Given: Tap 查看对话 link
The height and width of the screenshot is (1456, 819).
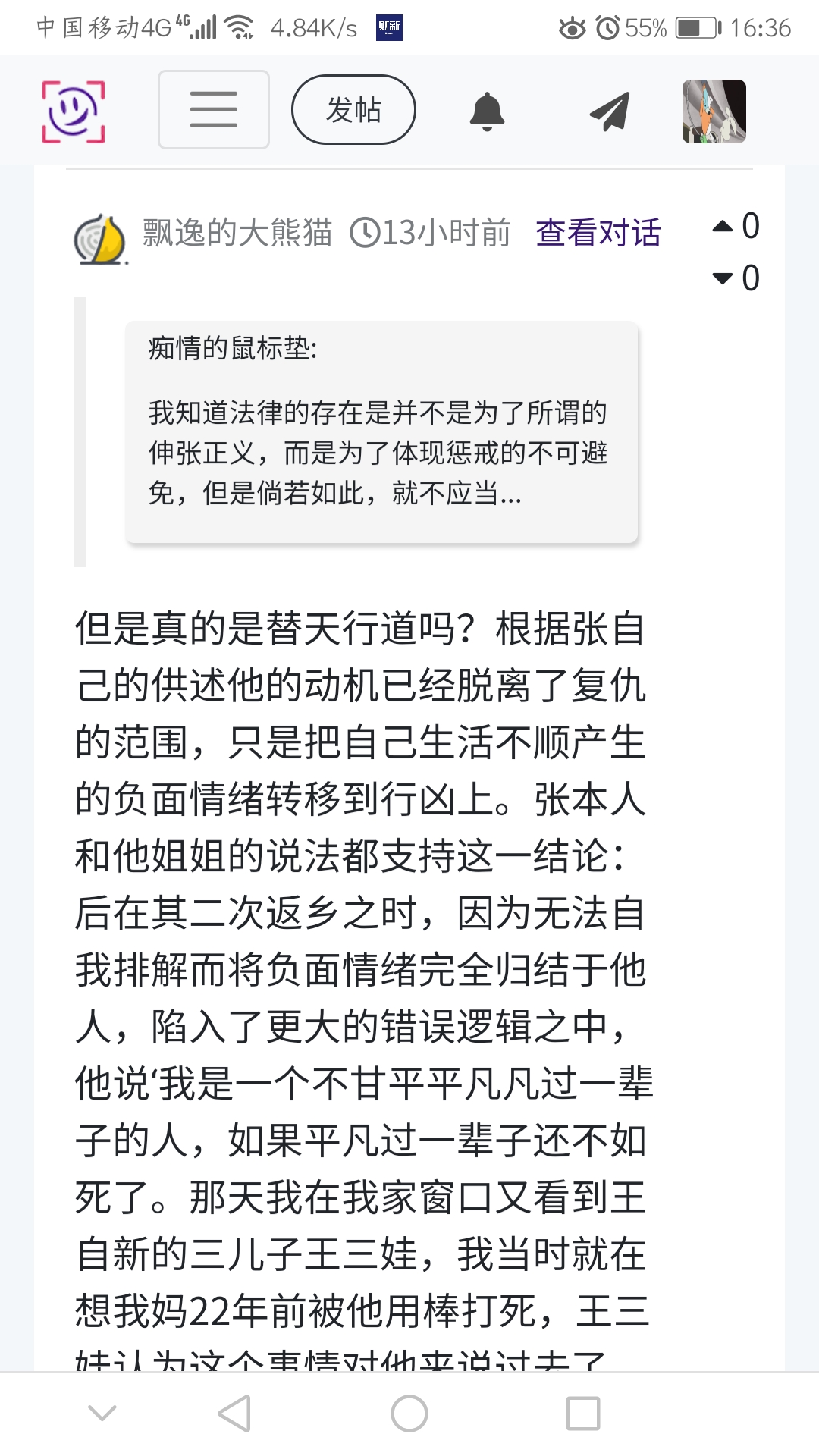Looking at the screenshot, I should coord(598,233).
